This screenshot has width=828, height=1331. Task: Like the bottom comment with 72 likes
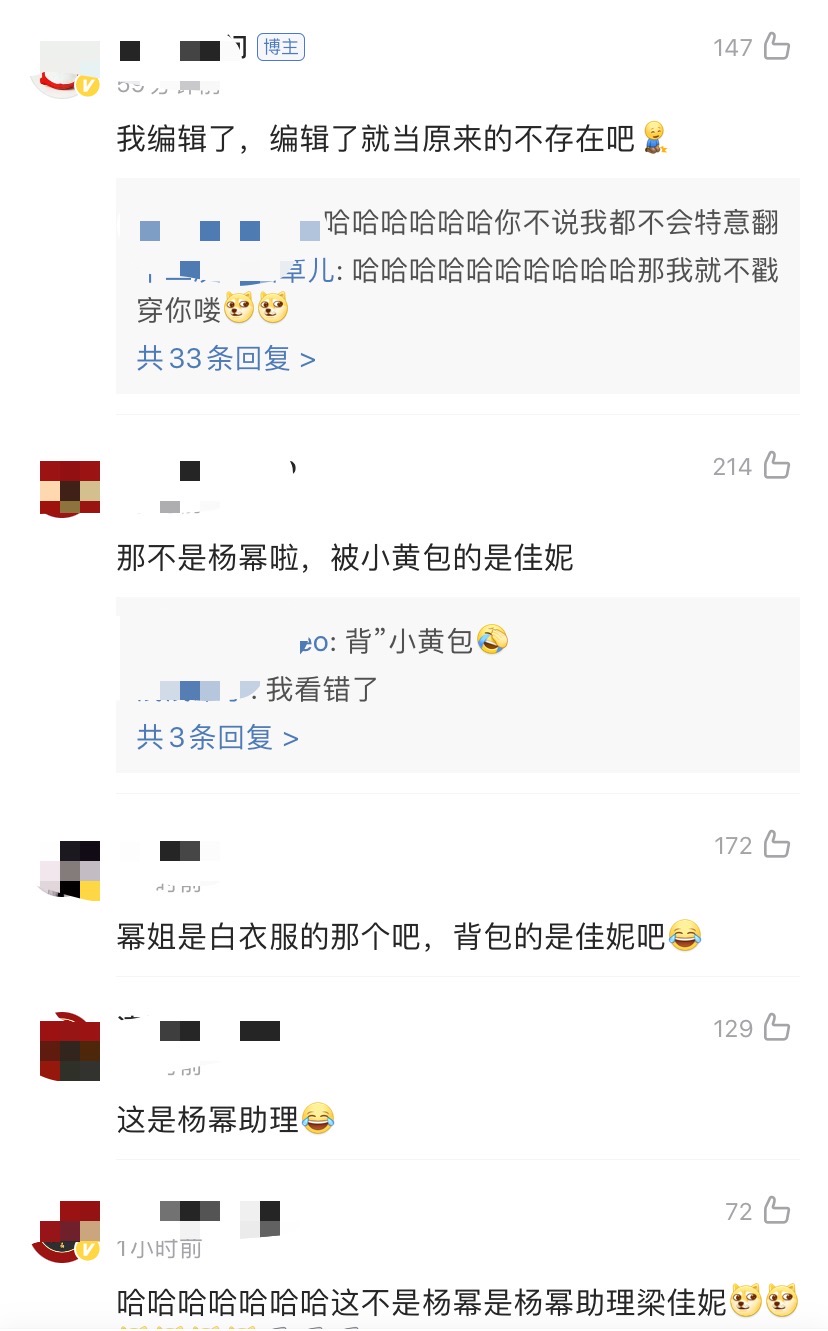(x=775, y=1211)
